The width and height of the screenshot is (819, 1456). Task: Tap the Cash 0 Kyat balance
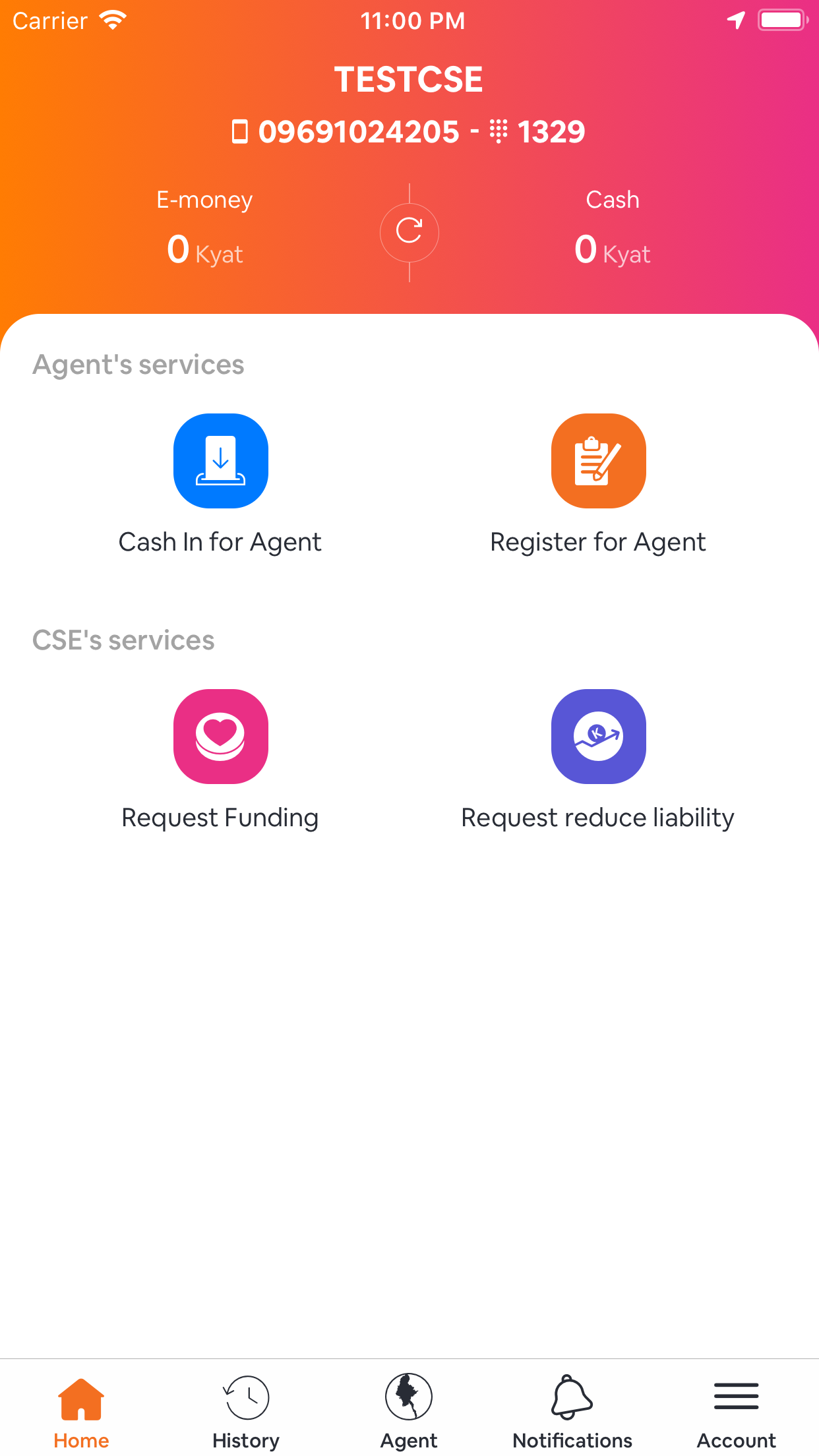pyautogui.click(x=612, y=249)
